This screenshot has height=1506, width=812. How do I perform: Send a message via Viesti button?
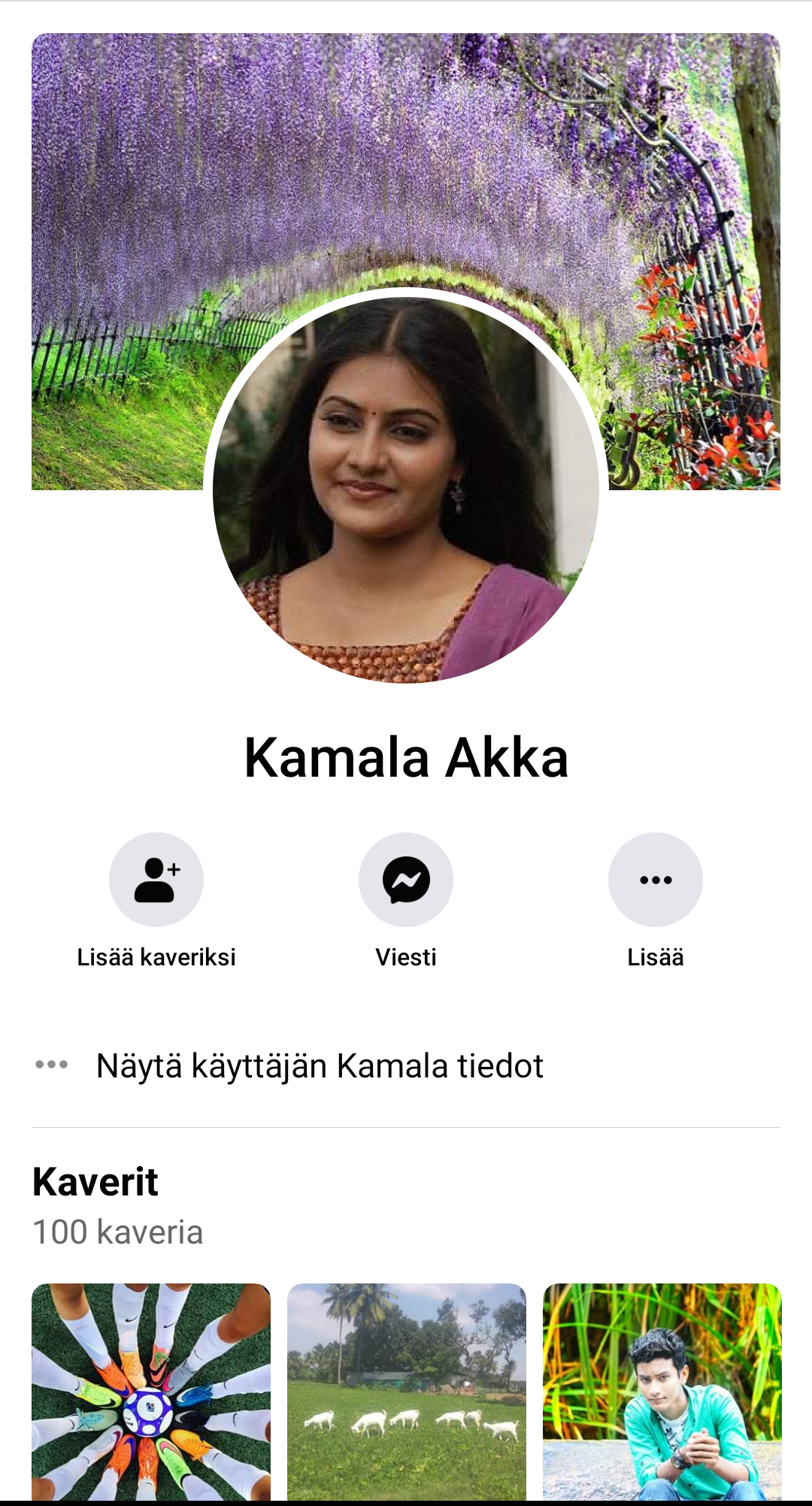coord(406,880)
